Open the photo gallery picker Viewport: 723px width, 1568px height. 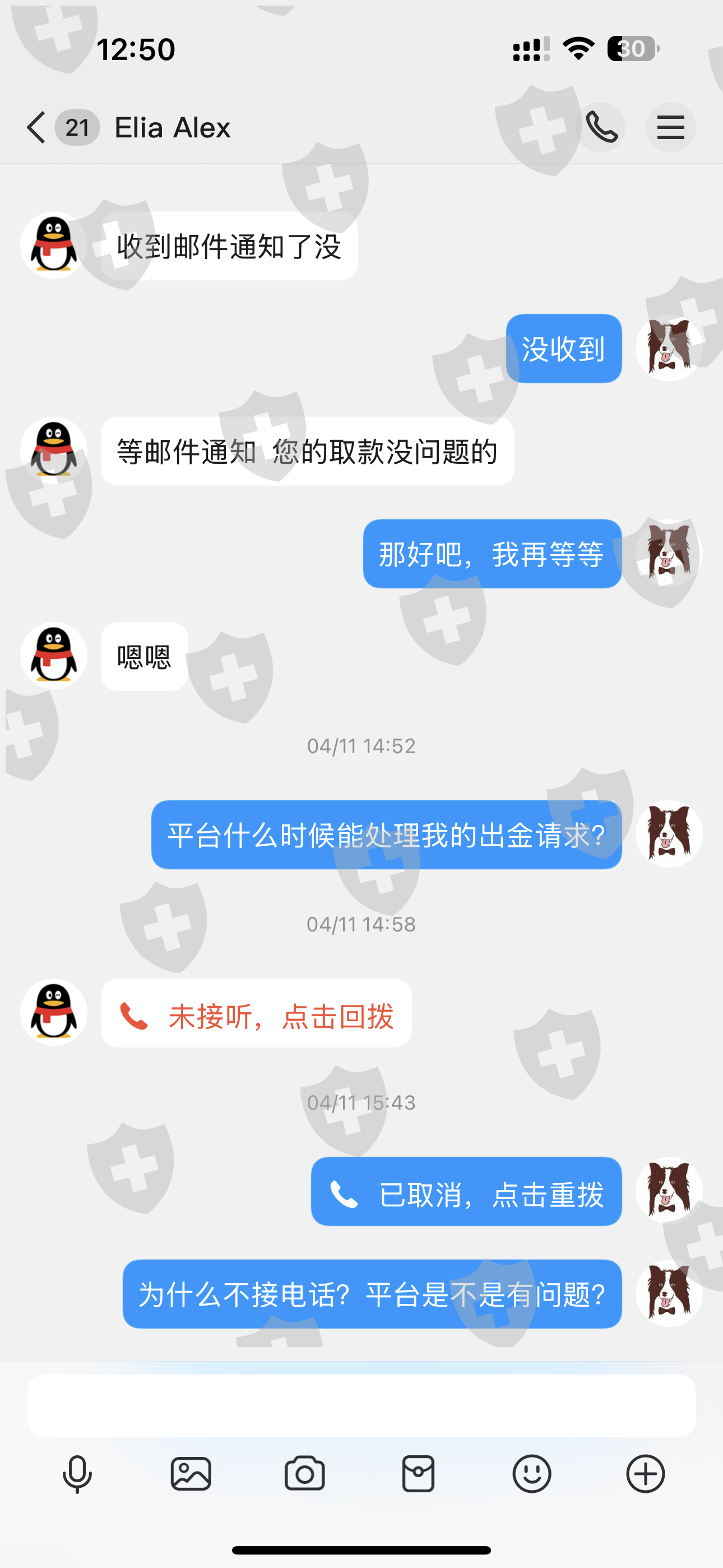191,1474
